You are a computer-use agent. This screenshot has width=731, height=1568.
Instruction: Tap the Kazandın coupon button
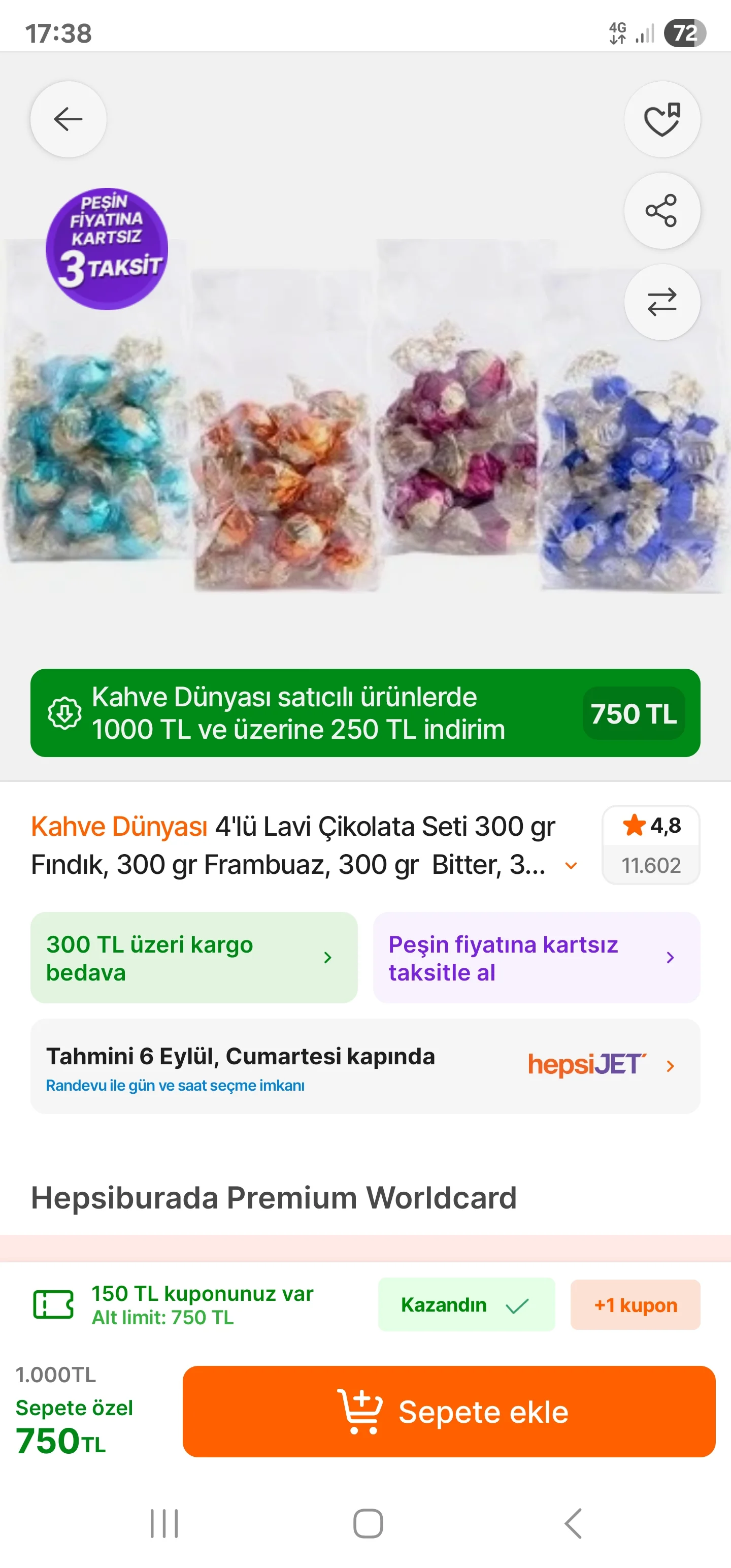point(466,1304)
